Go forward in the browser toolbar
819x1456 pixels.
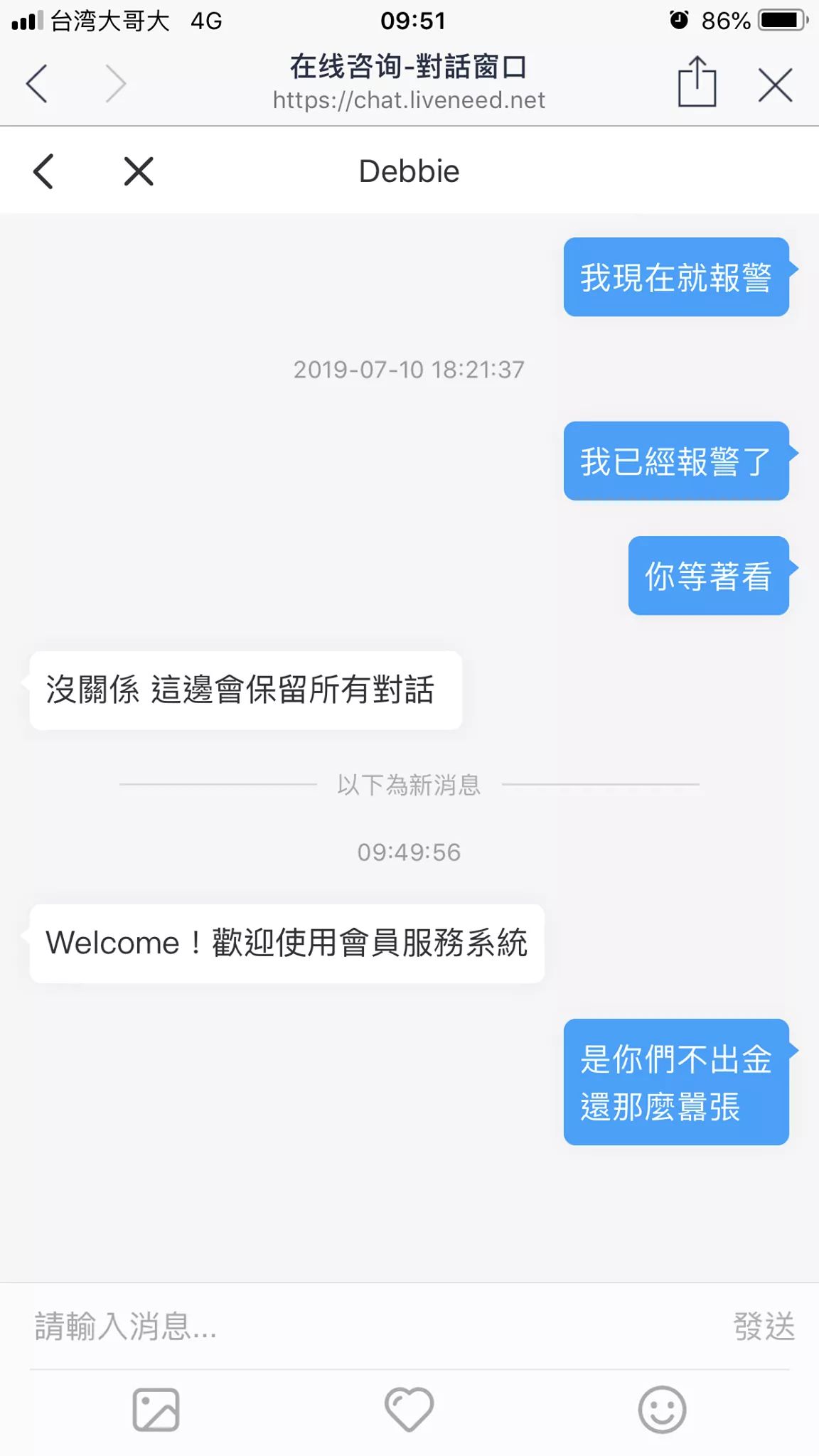point(115,84)
